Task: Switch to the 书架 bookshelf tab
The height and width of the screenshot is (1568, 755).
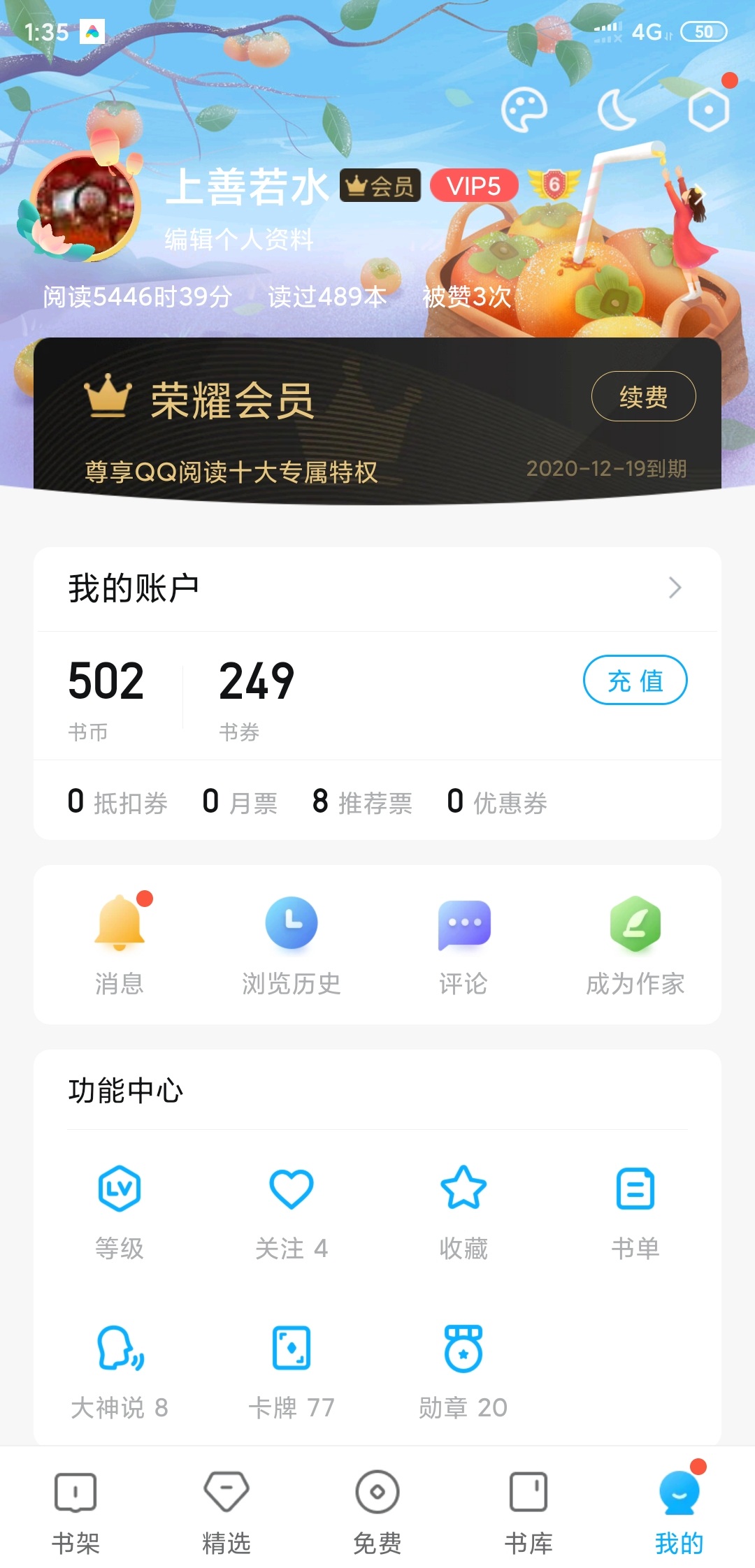Action: [x=75, y=1511]
